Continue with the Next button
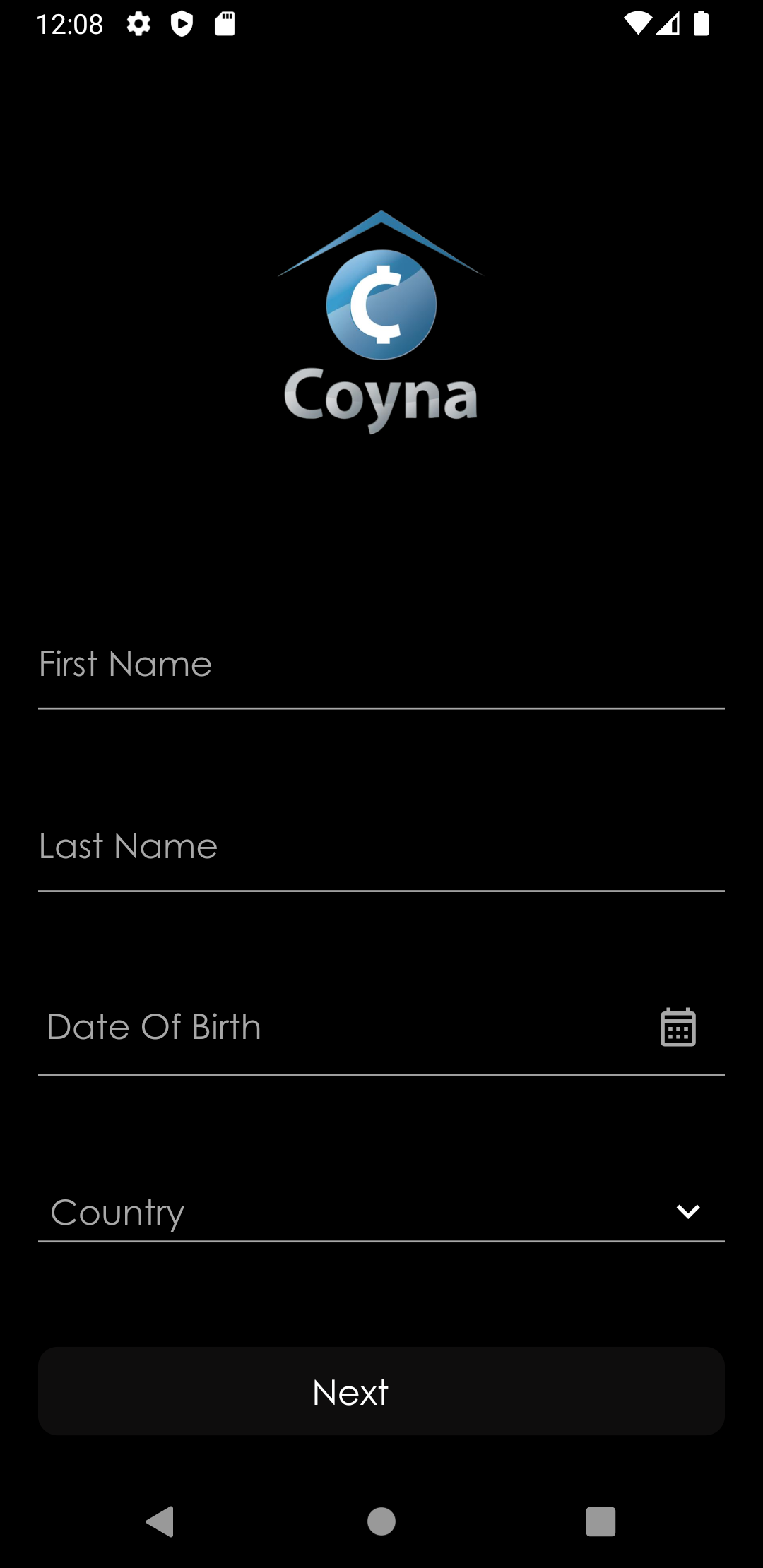 point(381,1391)
